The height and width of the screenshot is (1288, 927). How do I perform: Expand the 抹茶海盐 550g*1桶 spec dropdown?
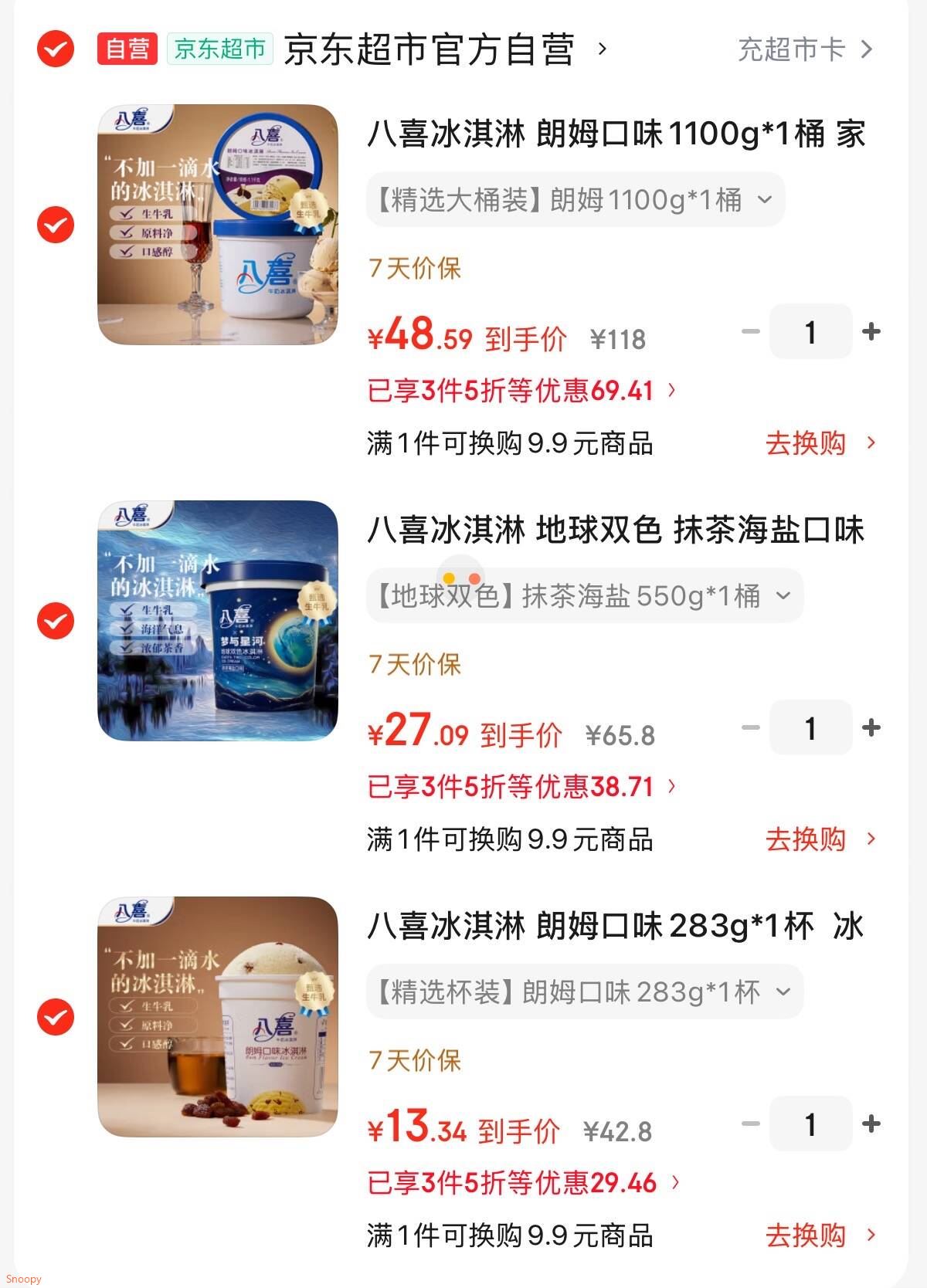(x=584, y=596)
